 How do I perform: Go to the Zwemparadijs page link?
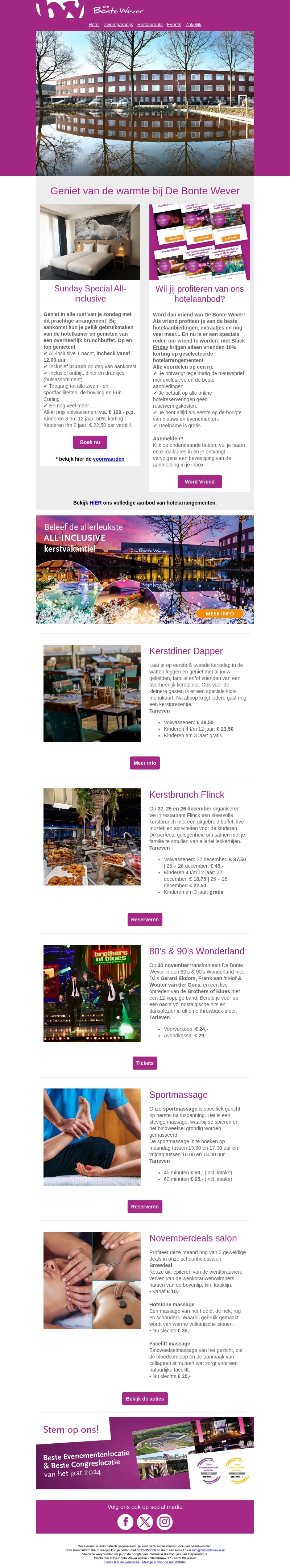(x=118, y=24)
